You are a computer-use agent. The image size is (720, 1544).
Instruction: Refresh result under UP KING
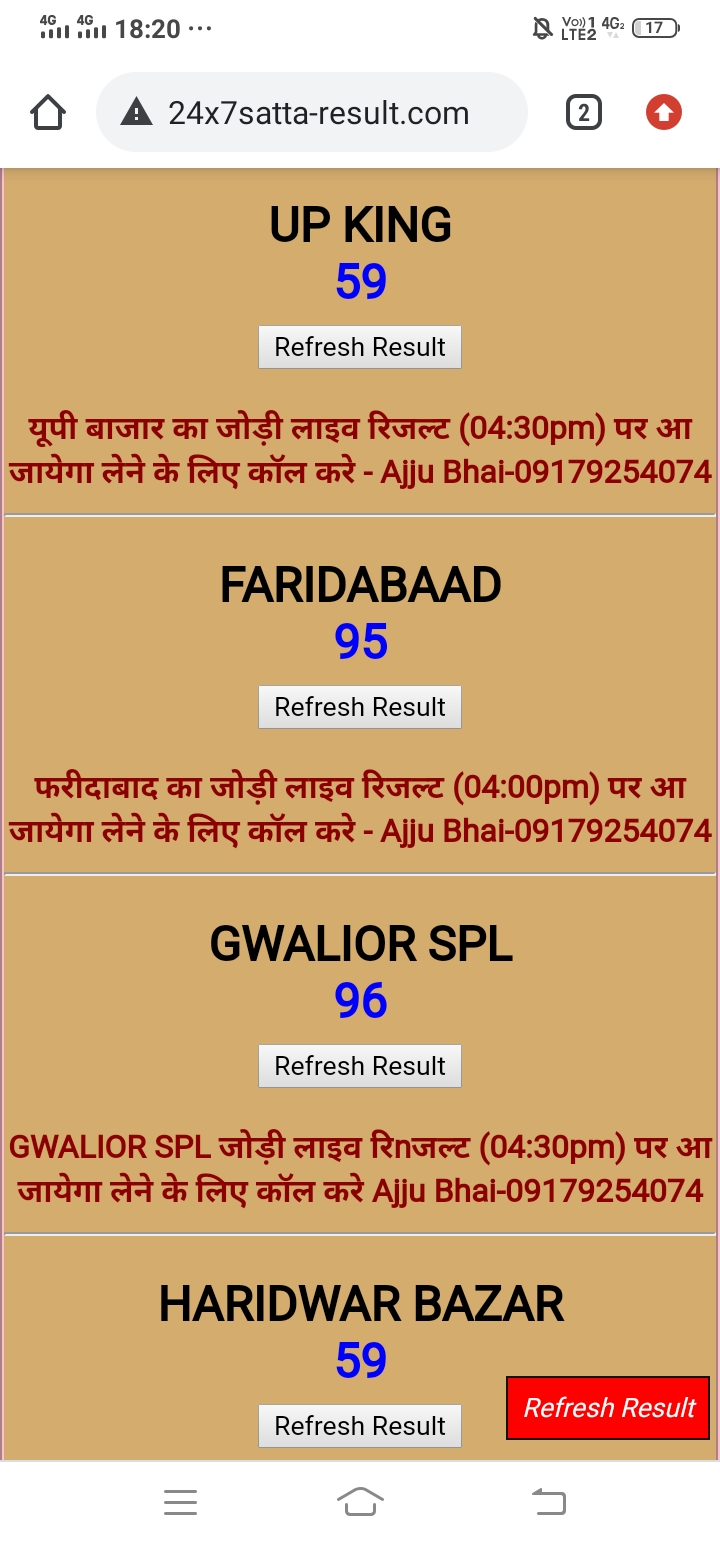360,347
